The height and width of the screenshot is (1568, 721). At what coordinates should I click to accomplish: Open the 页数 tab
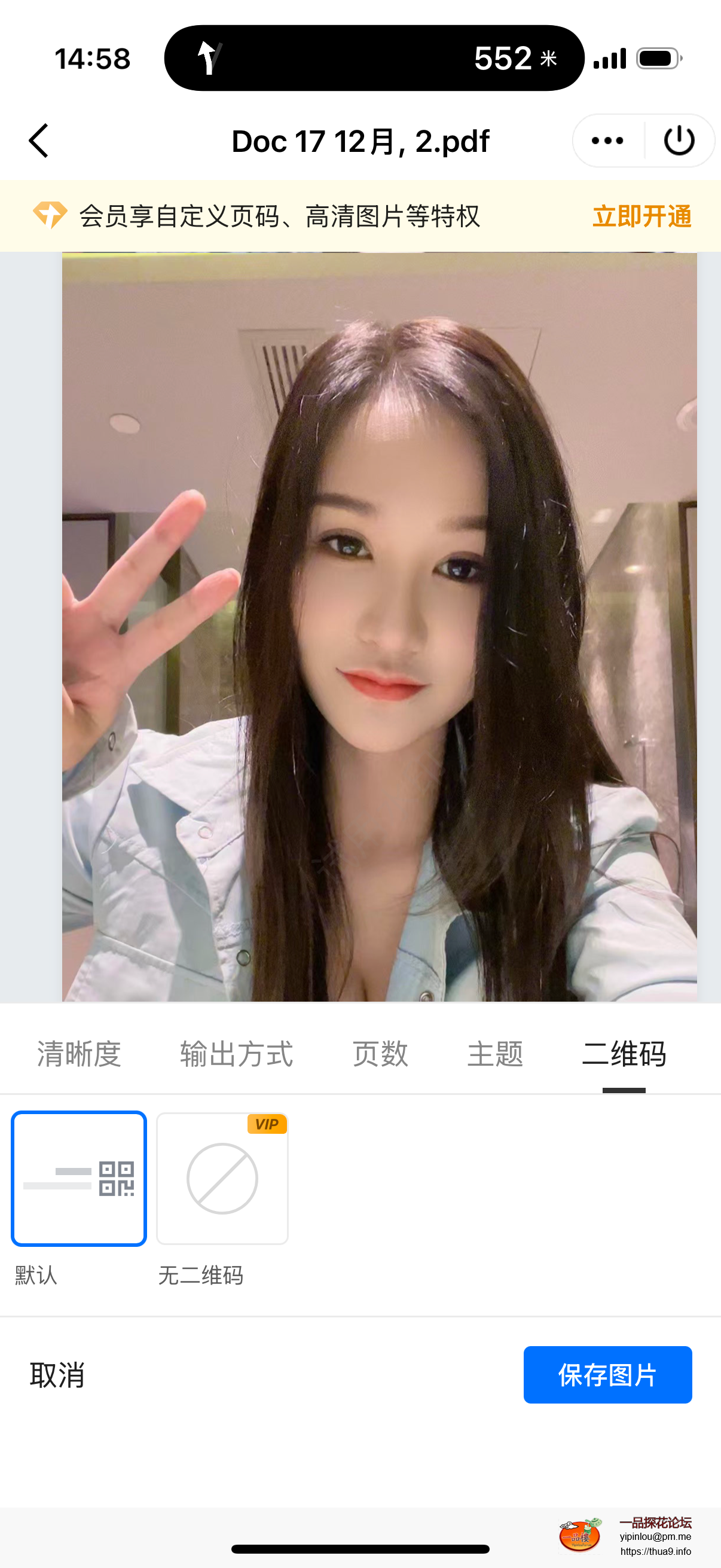(x=380, y=1054)
